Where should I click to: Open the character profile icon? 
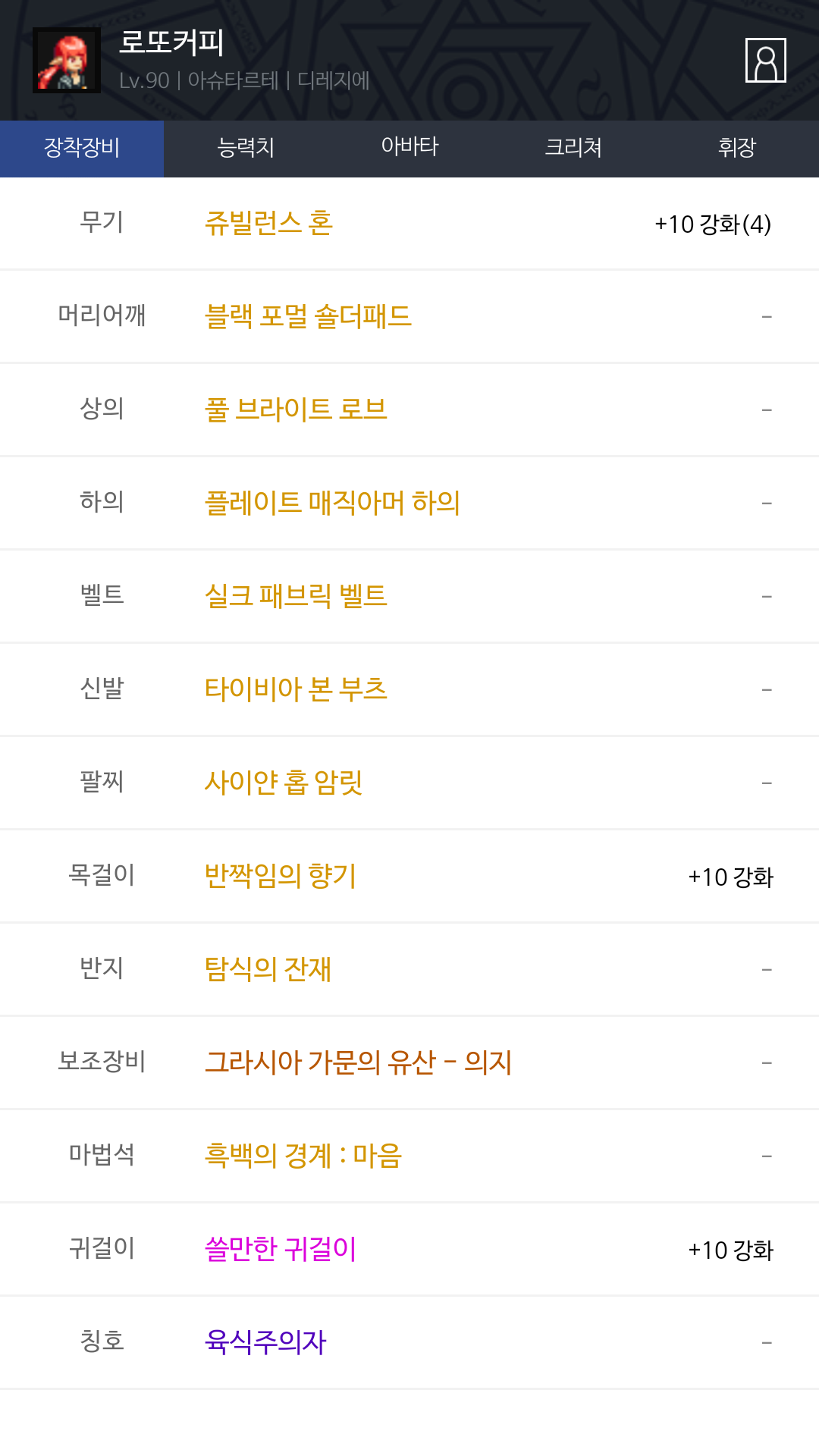pyautogui.click(x=765, y=60)
